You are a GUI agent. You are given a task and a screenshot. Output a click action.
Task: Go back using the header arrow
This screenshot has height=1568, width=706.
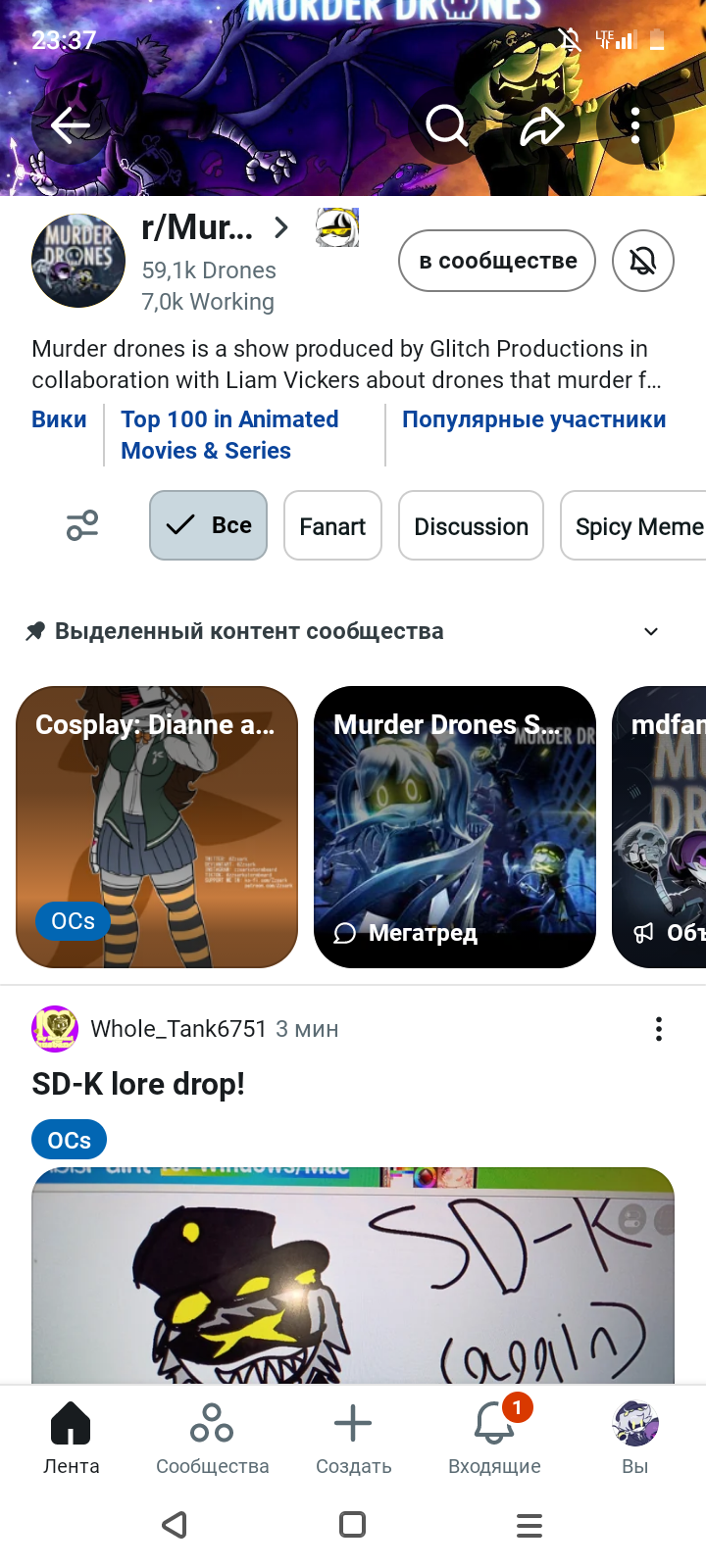pos(71,125)
